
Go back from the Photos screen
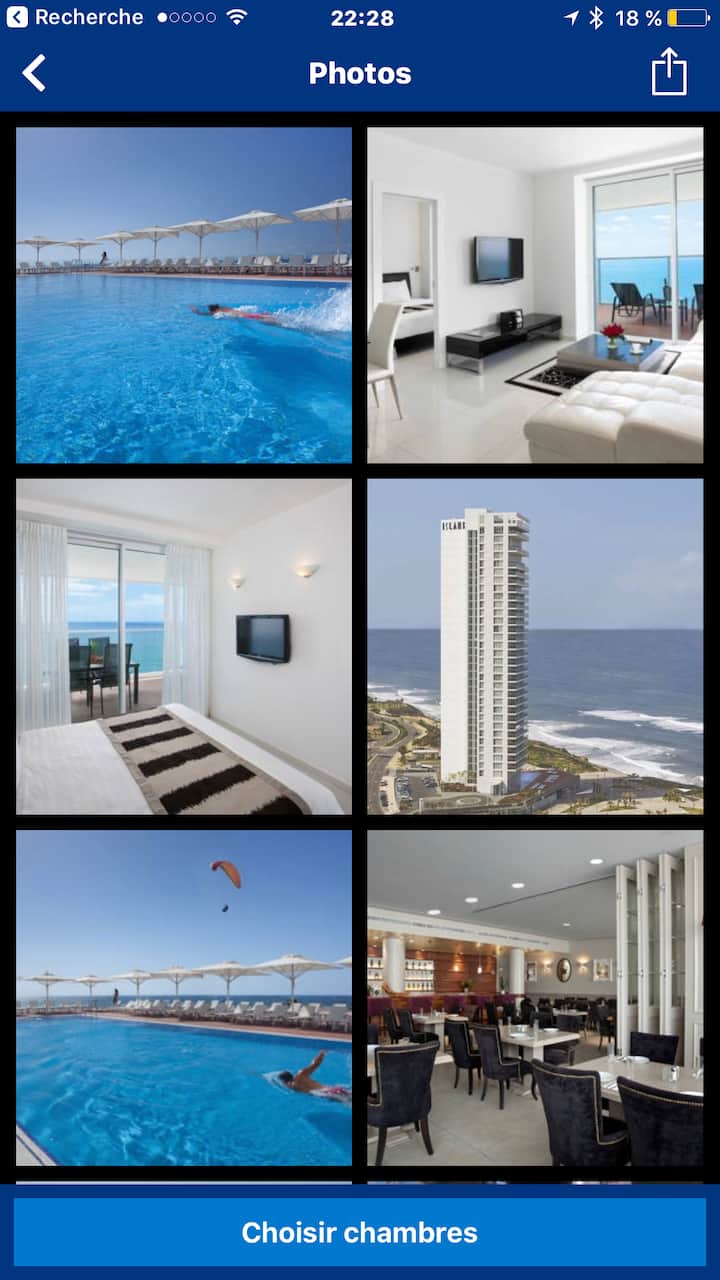click(x=34, y=73)
